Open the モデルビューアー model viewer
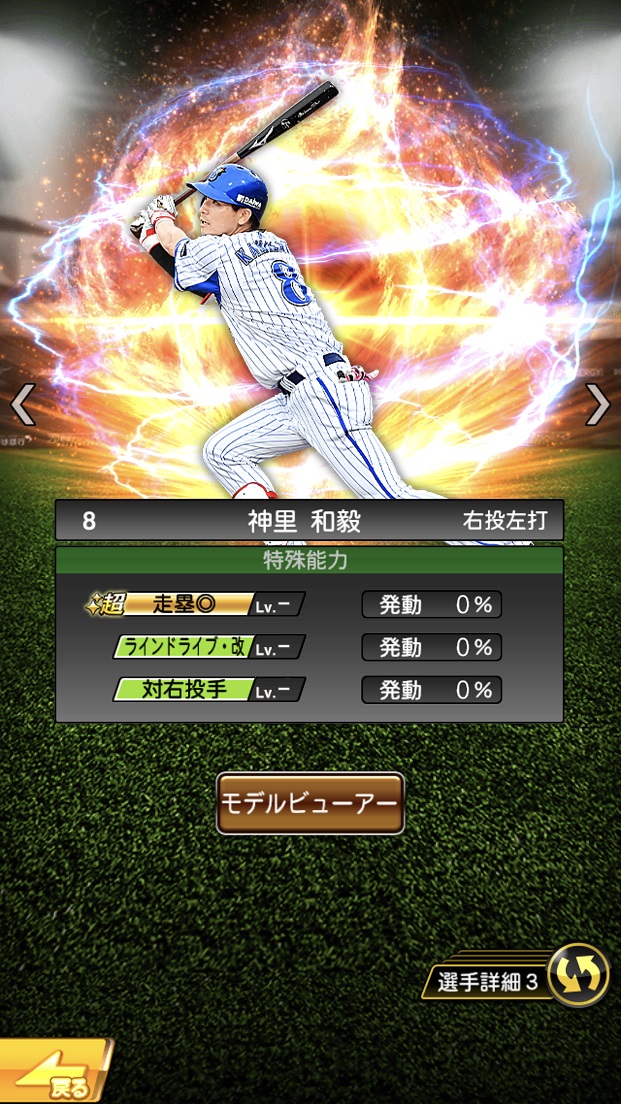Image resolution: width=621 pixels, height=1104 pixels. [x=310, y=803]
